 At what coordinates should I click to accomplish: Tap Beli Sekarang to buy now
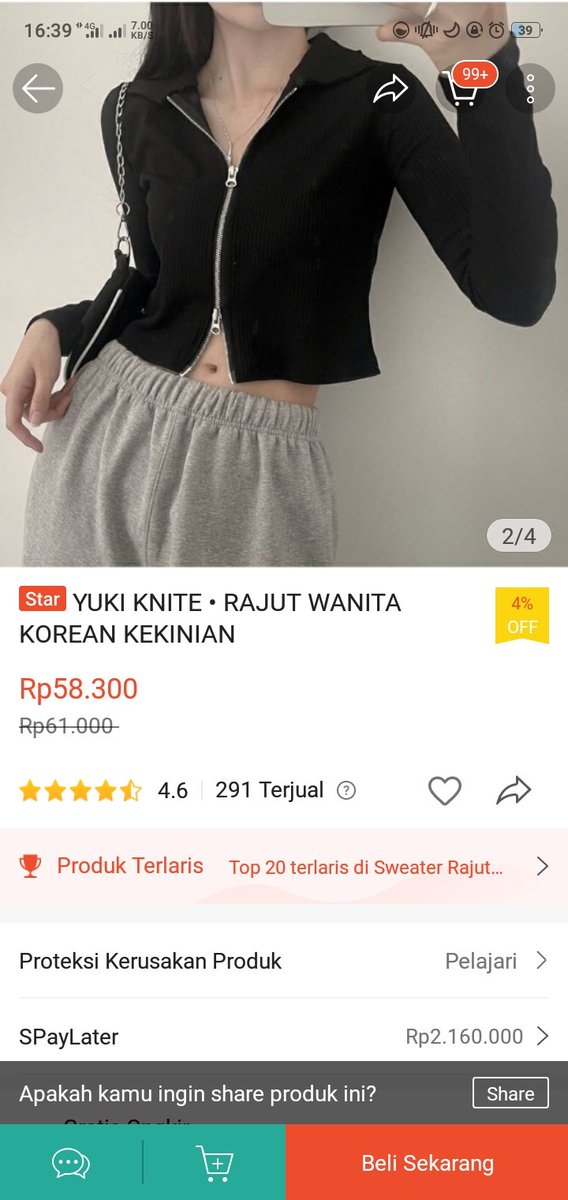(x=427, y=1162)
